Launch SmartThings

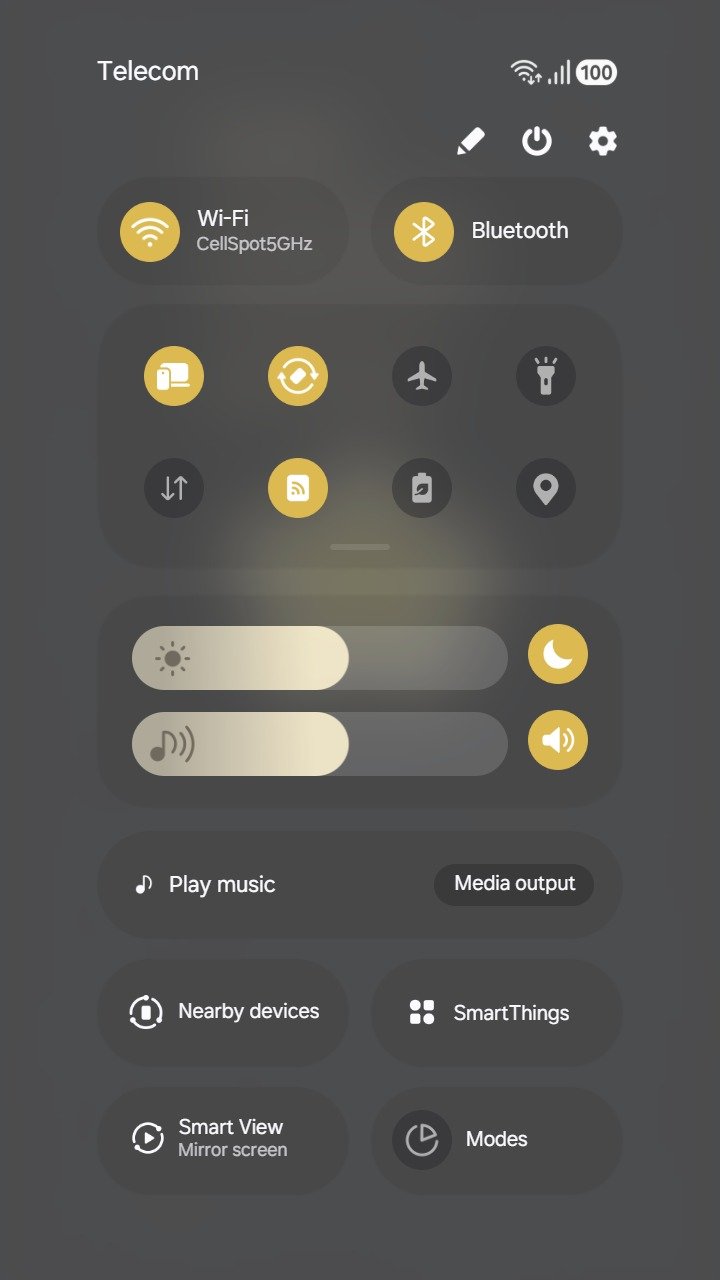click(497, 1012)
